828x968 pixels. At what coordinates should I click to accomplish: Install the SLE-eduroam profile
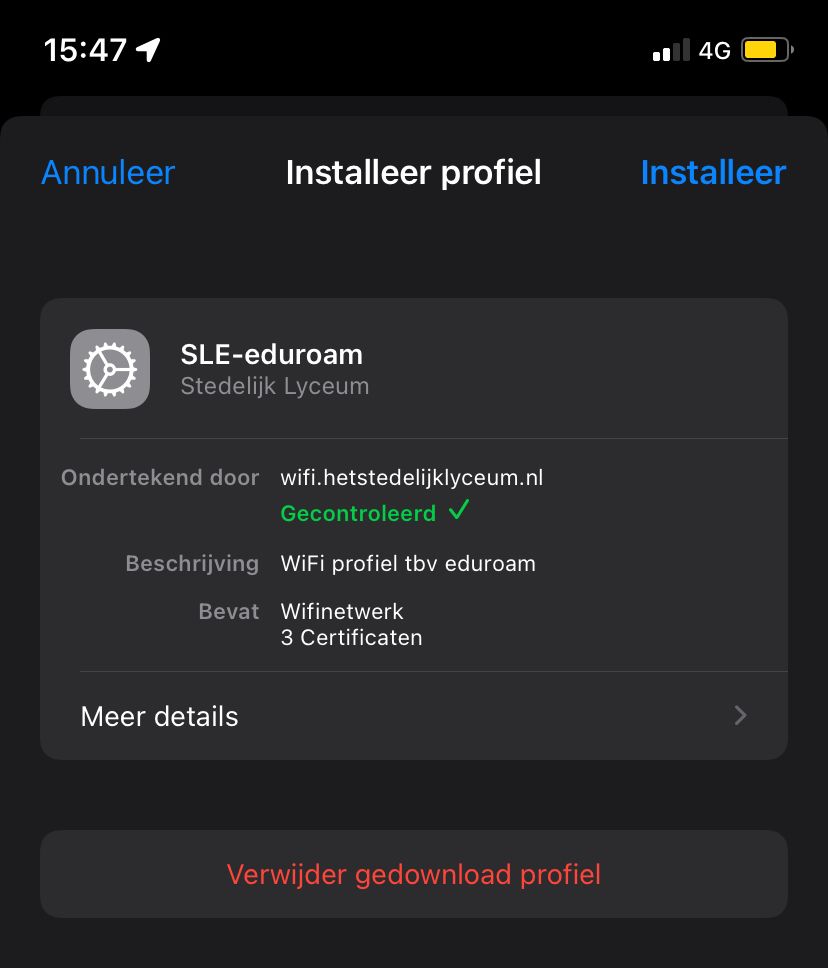(712, 172)
